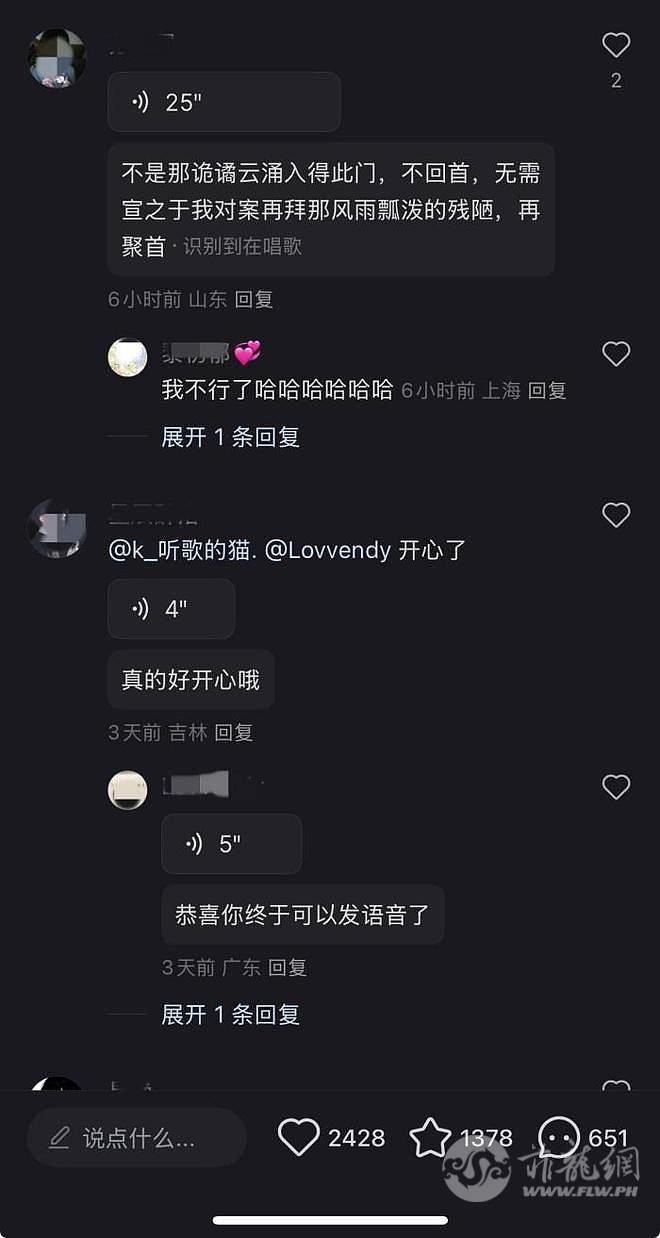Reply to the comment from 山东

coord(254,299)
